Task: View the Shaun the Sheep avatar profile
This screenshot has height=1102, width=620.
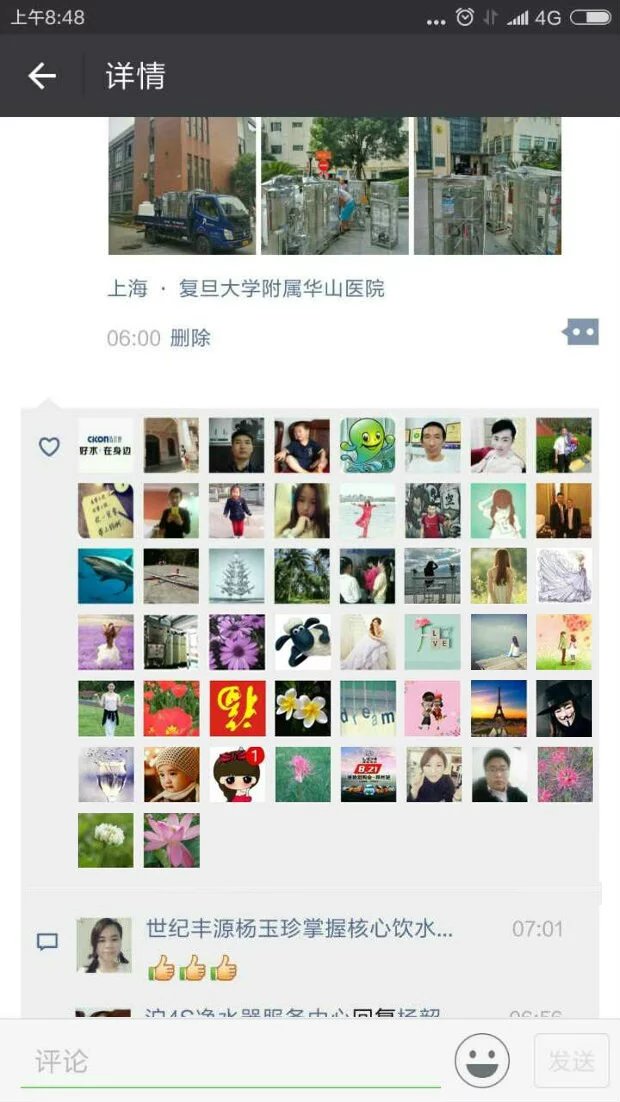Action: click(x=302, y=642)
